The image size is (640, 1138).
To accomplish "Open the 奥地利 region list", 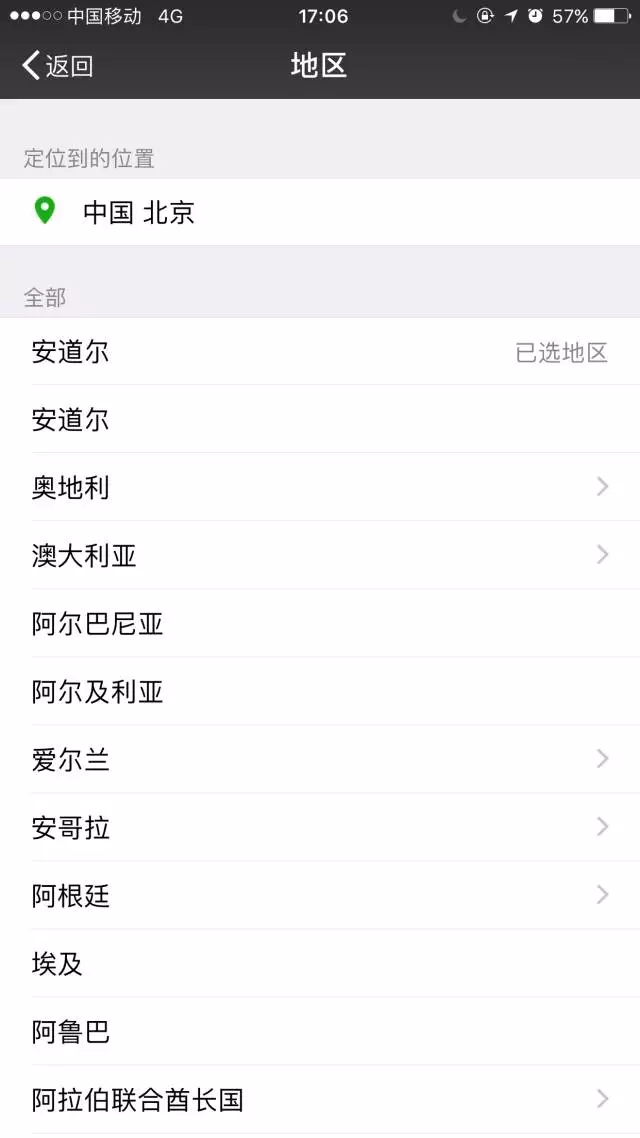I will point(320,487).
